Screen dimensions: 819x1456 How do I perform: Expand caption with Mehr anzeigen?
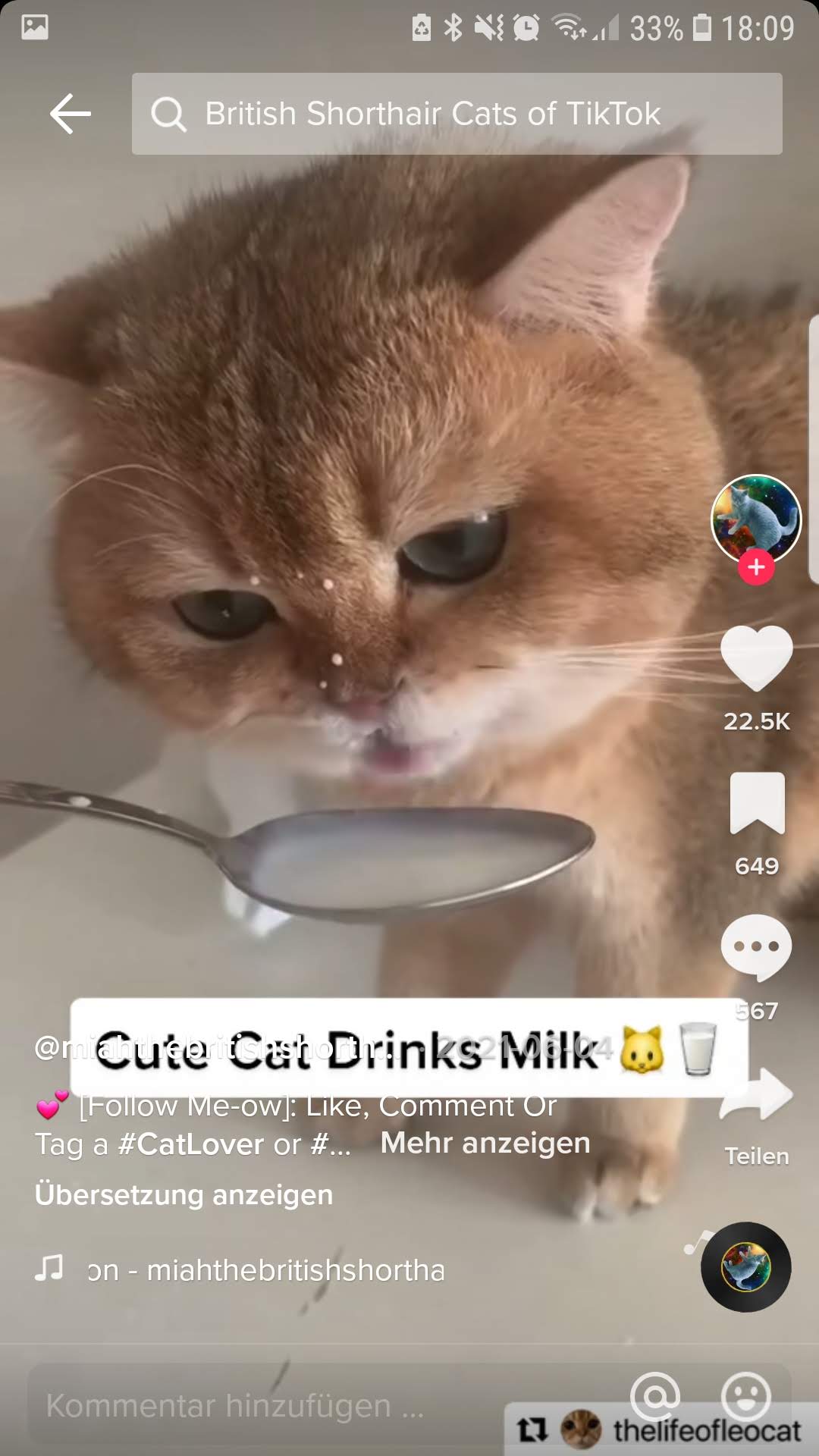pos(485,1143)
